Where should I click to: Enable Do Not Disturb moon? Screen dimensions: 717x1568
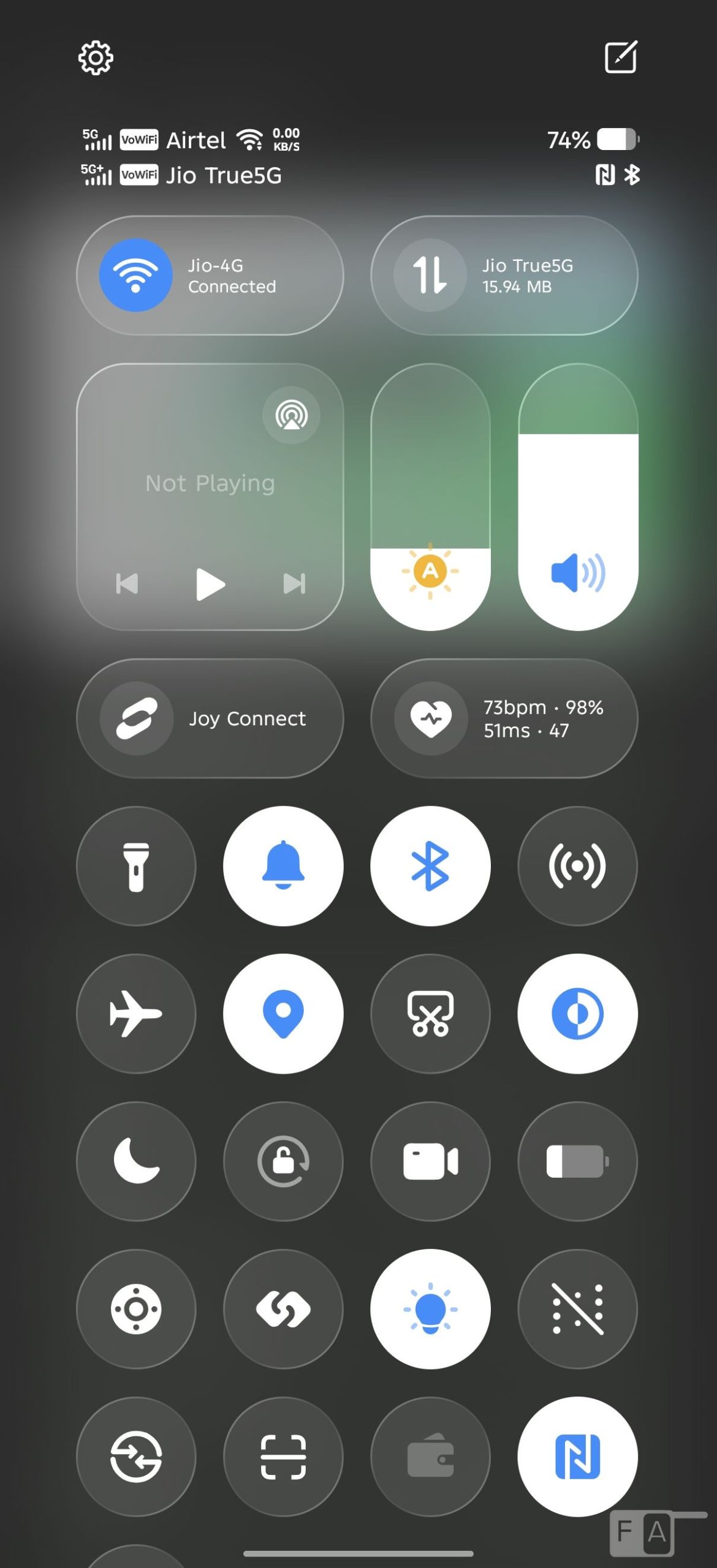tap(136, 1161)
